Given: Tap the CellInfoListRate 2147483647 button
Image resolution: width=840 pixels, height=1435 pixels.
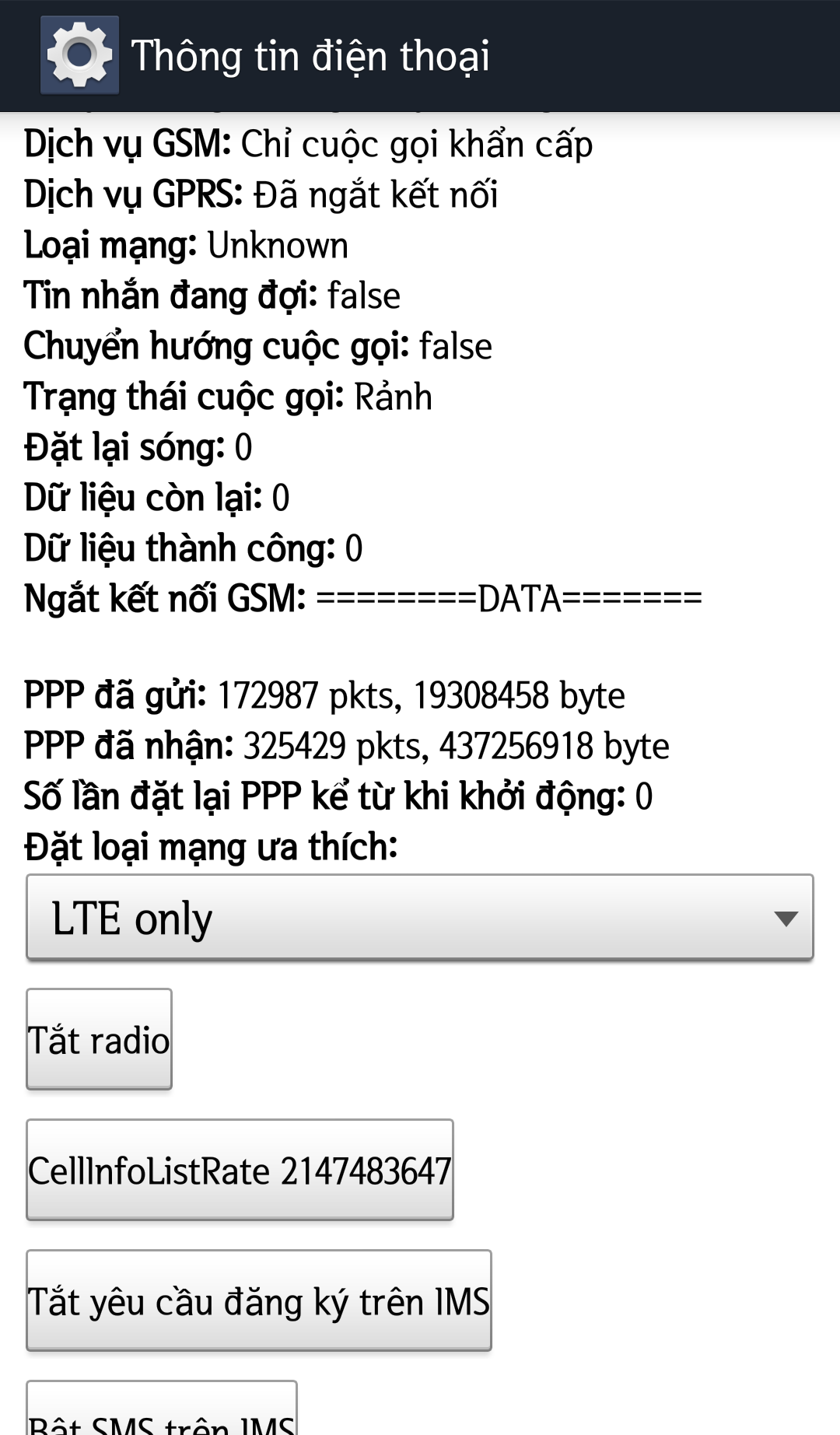Looking at the screenshot, I should 240,1170.
